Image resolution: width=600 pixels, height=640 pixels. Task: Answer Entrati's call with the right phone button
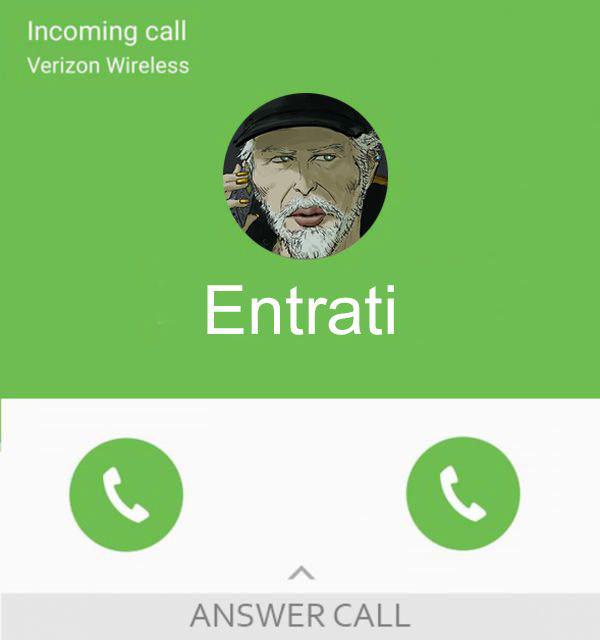(463, 493)
